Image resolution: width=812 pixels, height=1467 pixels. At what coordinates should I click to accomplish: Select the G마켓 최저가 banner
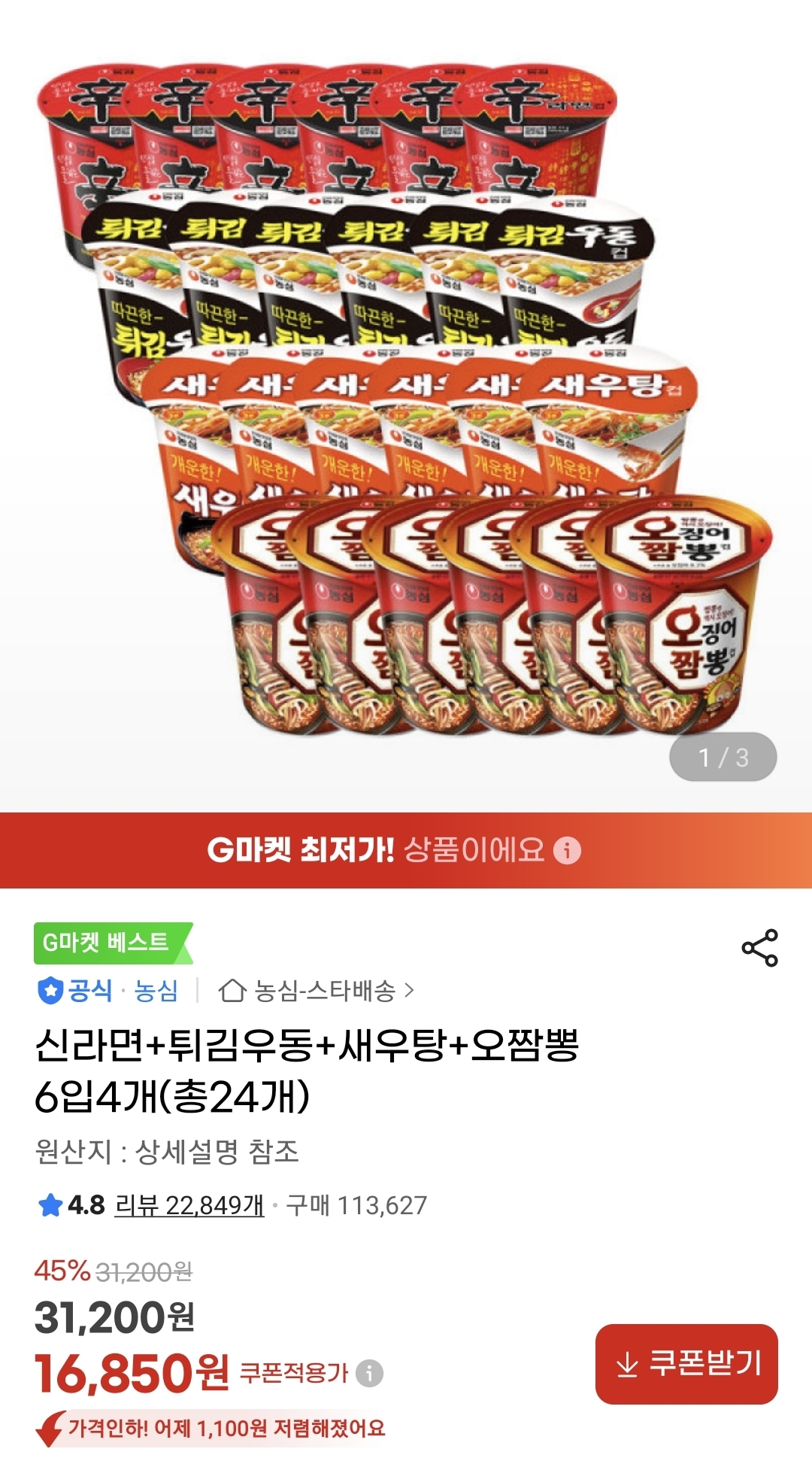(406, 849)
